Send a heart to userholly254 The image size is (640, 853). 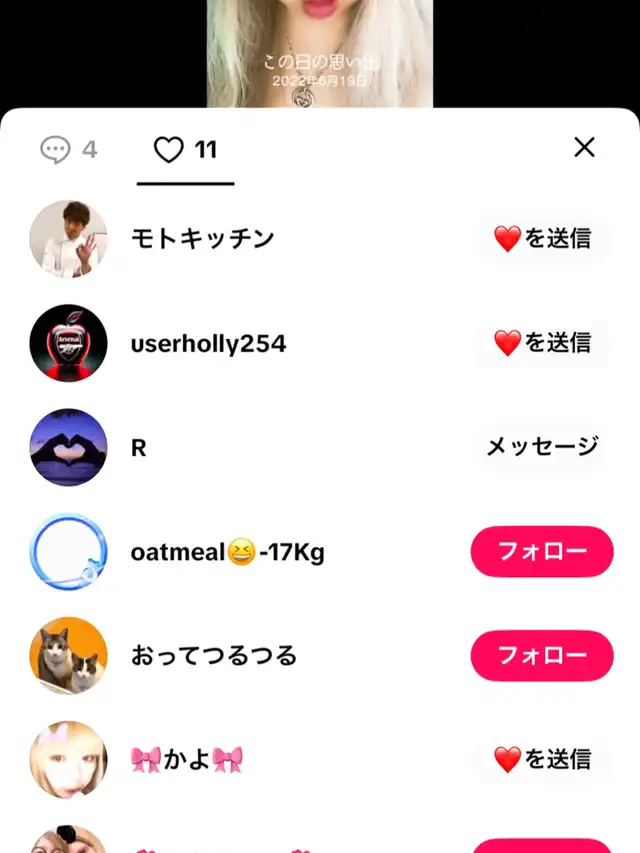click(x=542, y=343)
